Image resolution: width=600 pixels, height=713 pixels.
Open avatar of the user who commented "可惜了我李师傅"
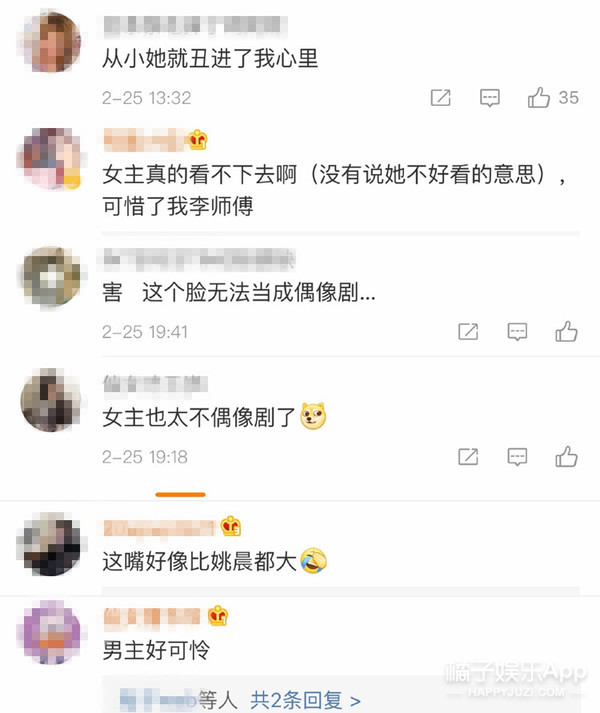point(50,160)
